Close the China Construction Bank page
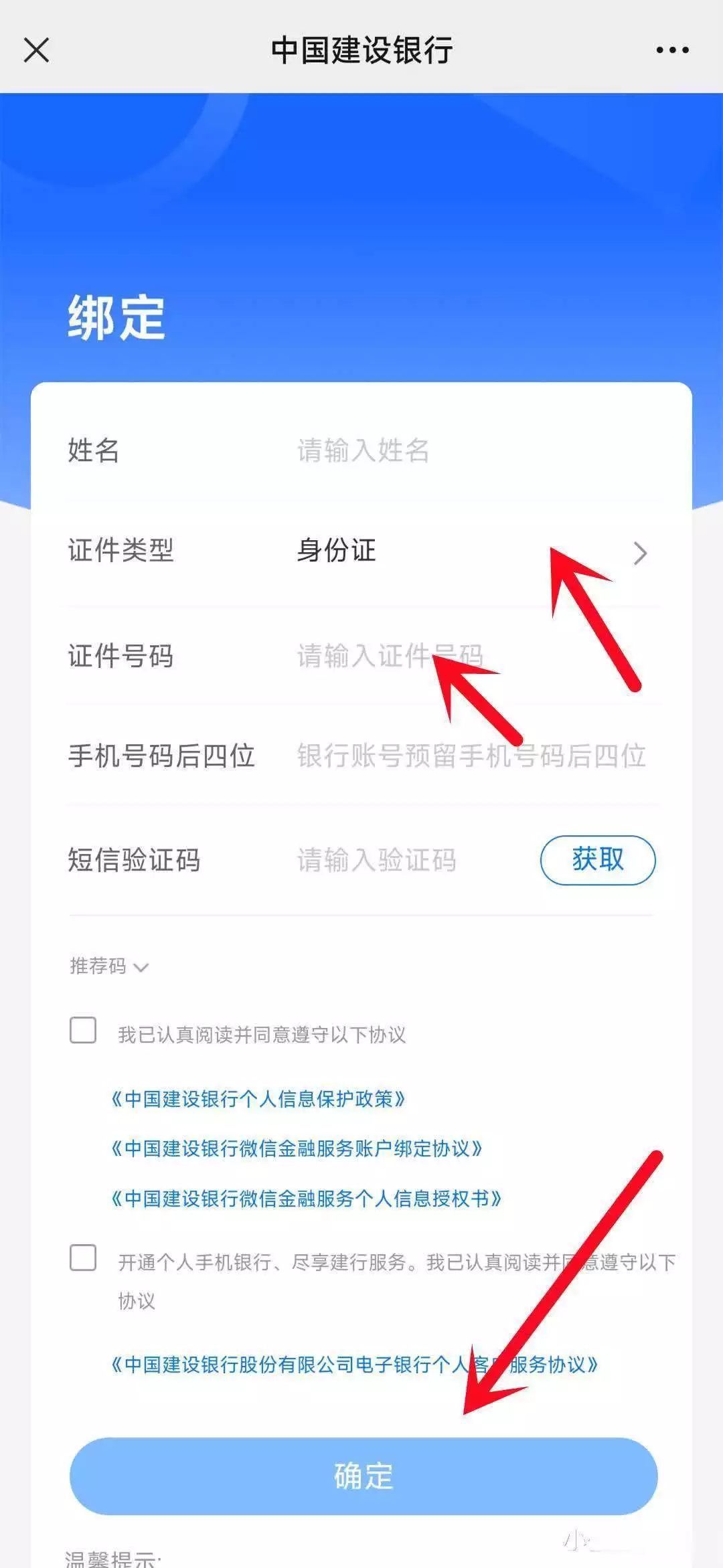The width and height of the screenshot is (723, 1568). click(x=36, y=50)
